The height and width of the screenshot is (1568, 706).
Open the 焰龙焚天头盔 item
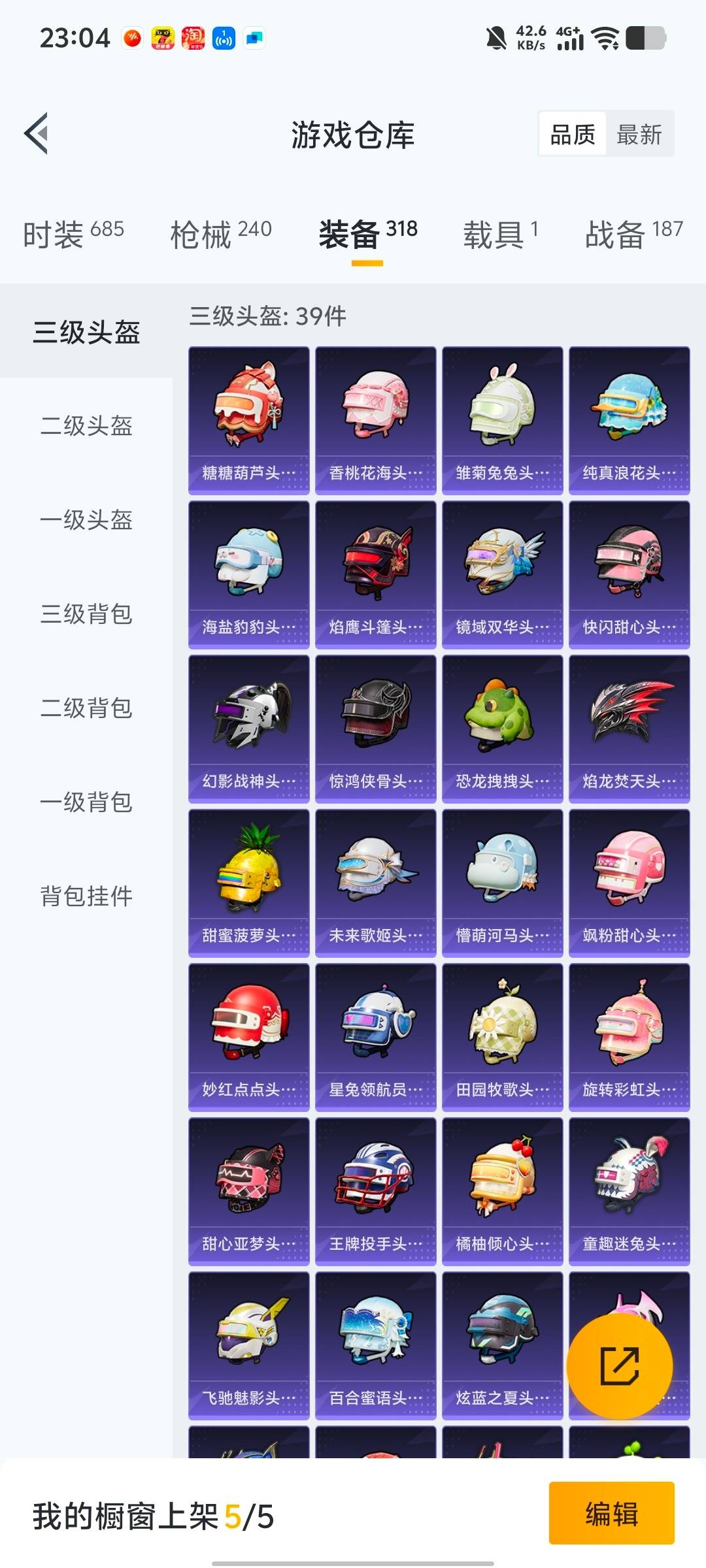(629, 732)
